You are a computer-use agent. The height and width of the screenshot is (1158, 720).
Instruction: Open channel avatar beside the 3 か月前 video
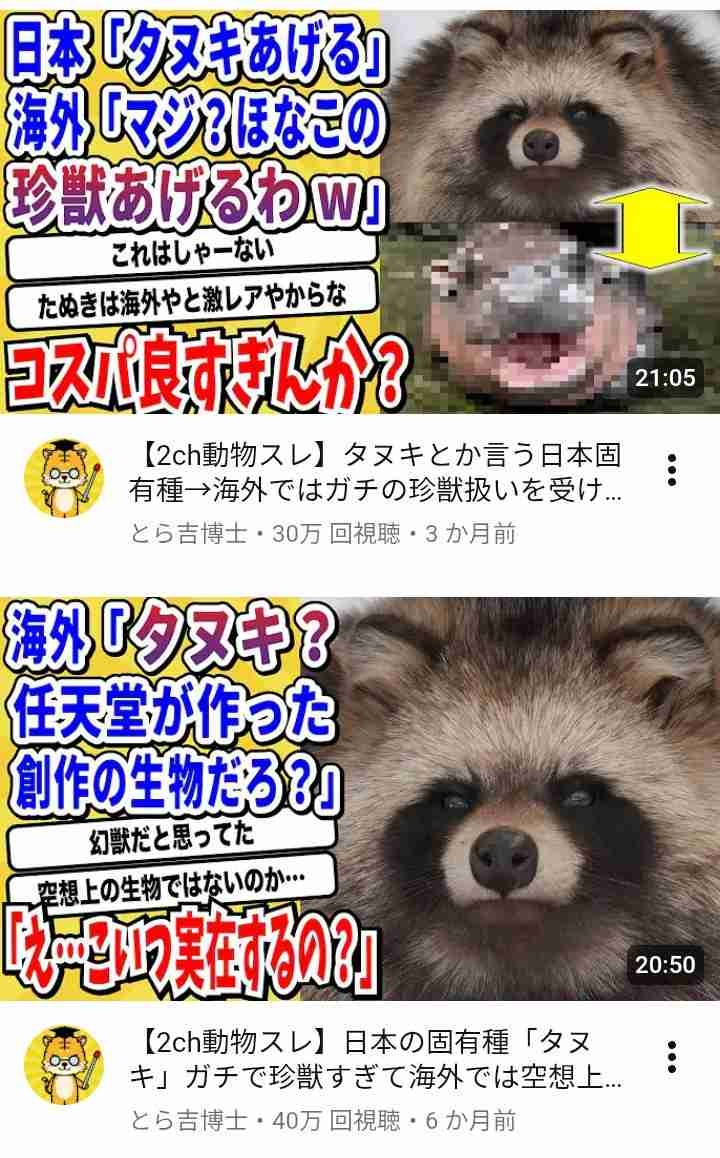[64, 477]
